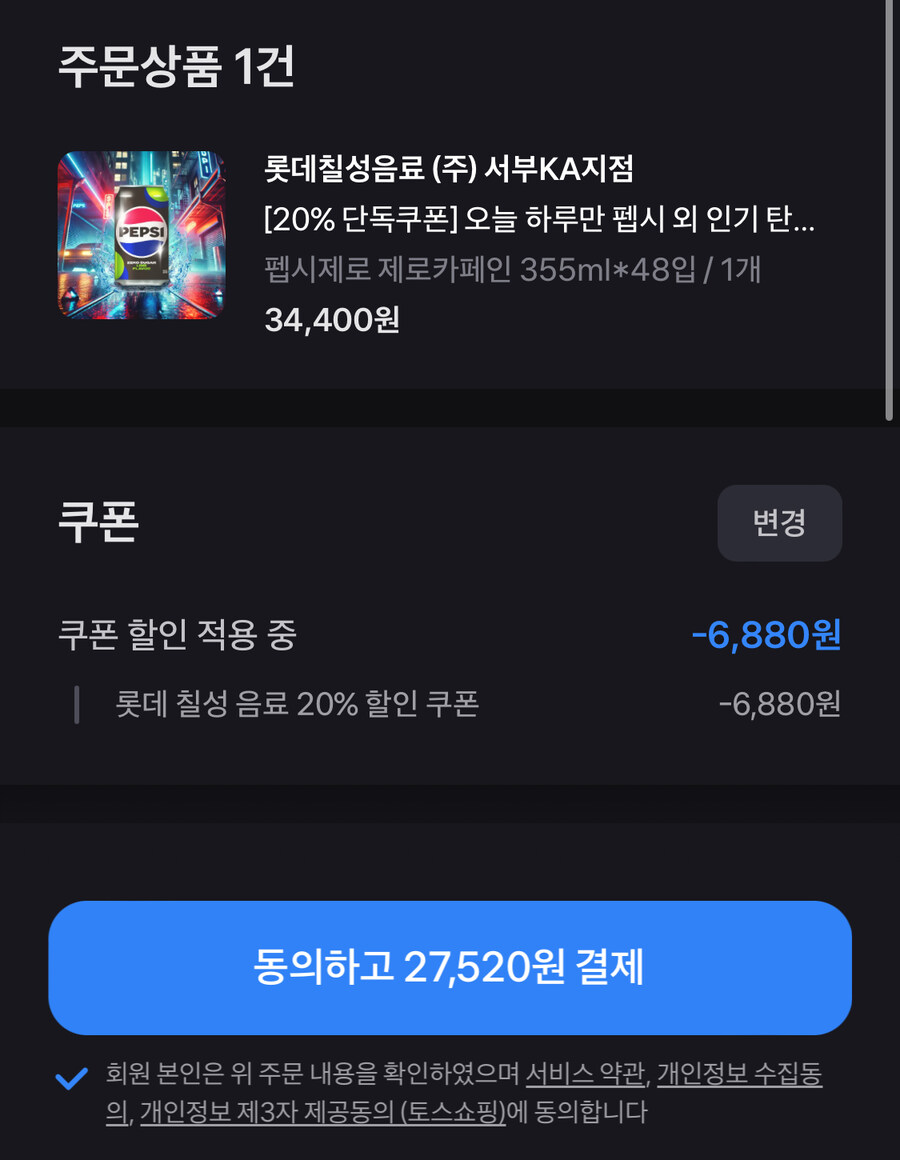
Task: Tap the Pepsi product thumbnail image
Action: pos(140,235)
